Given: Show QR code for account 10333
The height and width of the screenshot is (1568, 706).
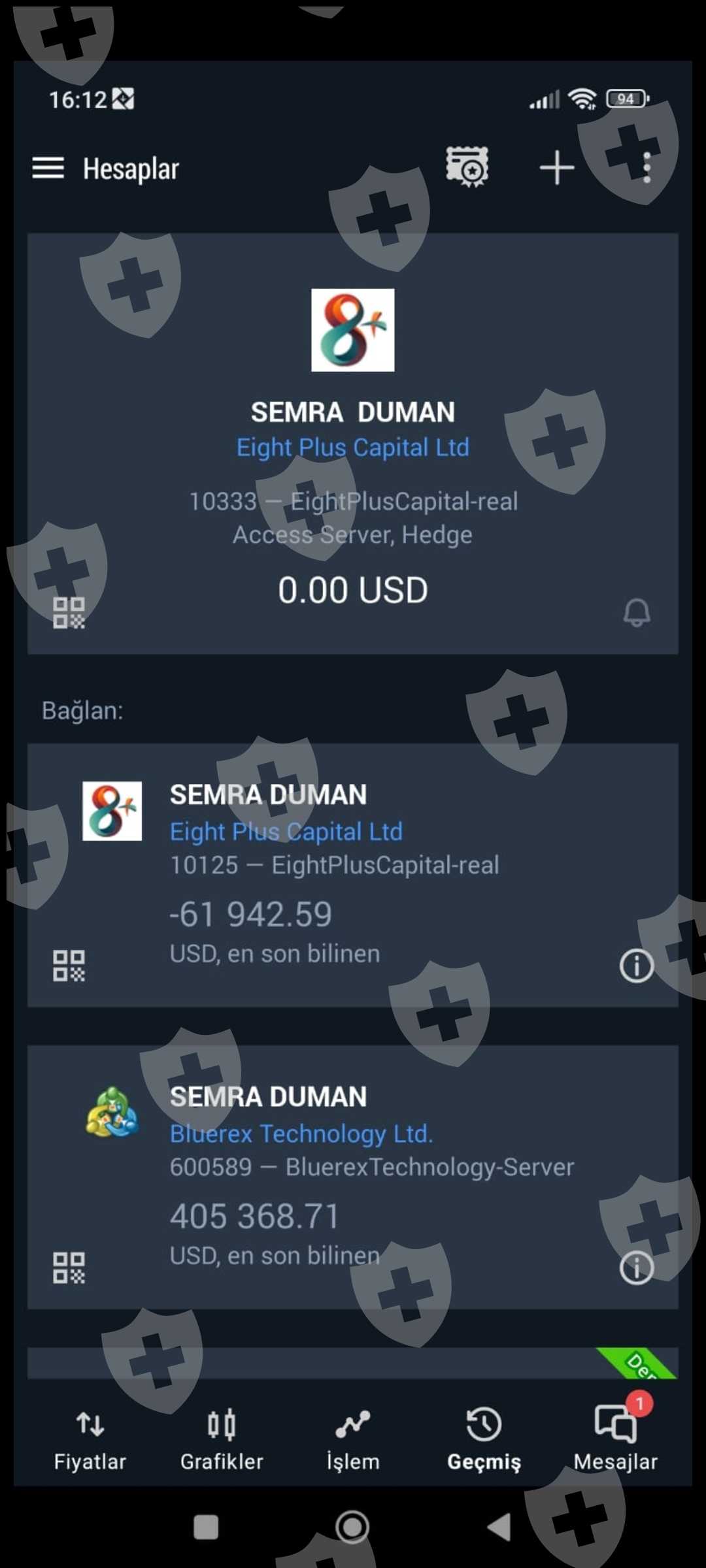Looking at the screenshot, I should click(69, 613).
